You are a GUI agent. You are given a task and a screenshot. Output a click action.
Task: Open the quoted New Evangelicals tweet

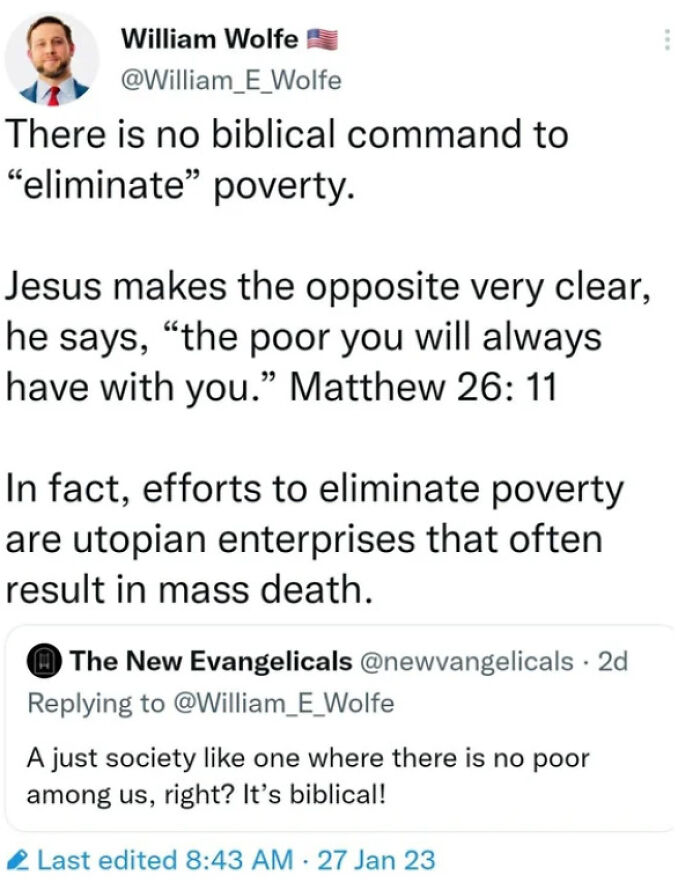pyautogui.click(x=340, y=728)
